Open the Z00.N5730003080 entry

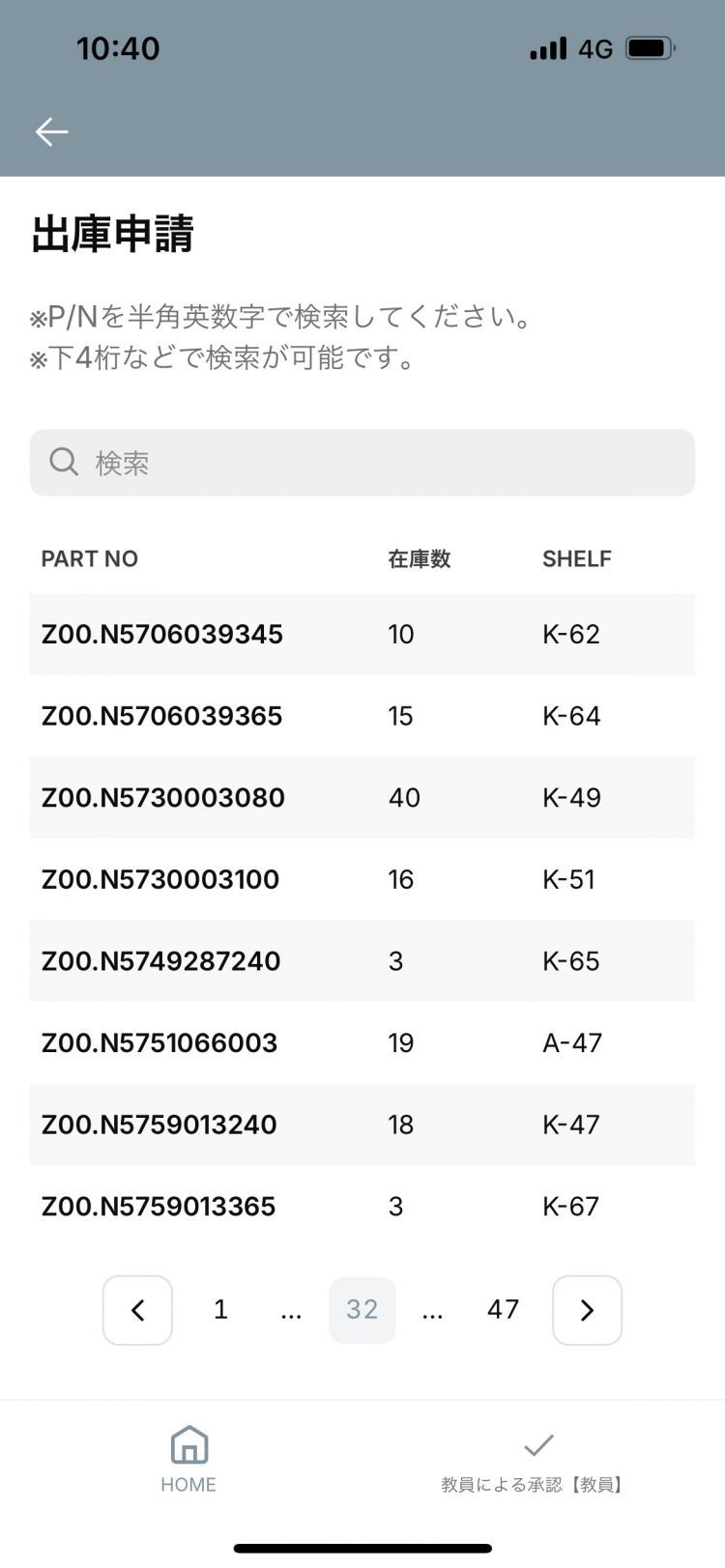pyautogui.click(x=362, y=797)
